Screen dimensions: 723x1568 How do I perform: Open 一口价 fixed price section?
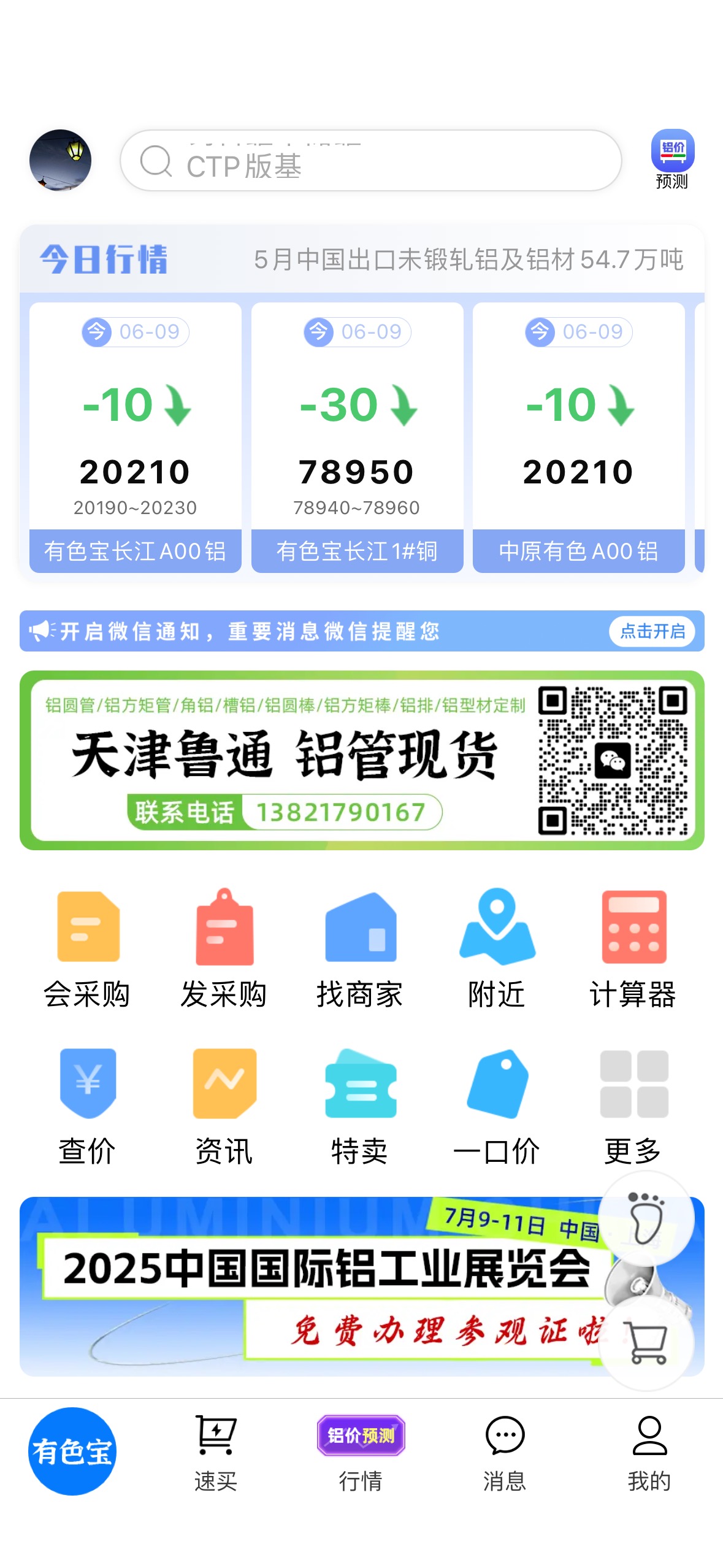pyautogui.click(x=497, y=1106)
